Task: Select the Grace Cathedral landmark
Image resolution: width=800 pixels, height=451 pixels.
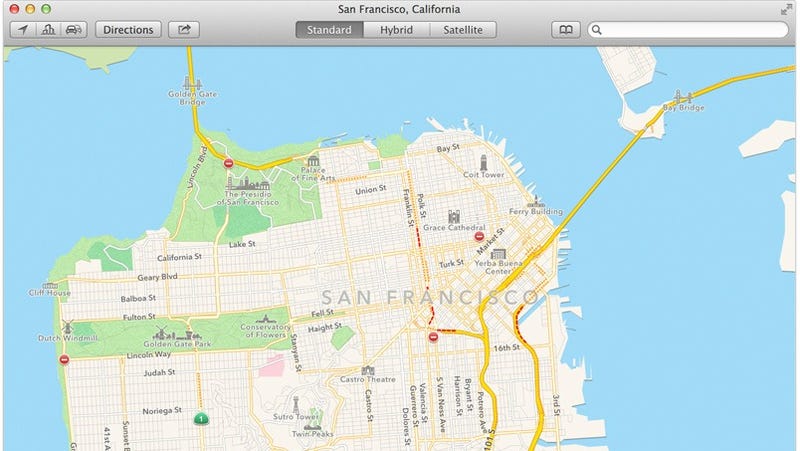Action: (453, 217)
